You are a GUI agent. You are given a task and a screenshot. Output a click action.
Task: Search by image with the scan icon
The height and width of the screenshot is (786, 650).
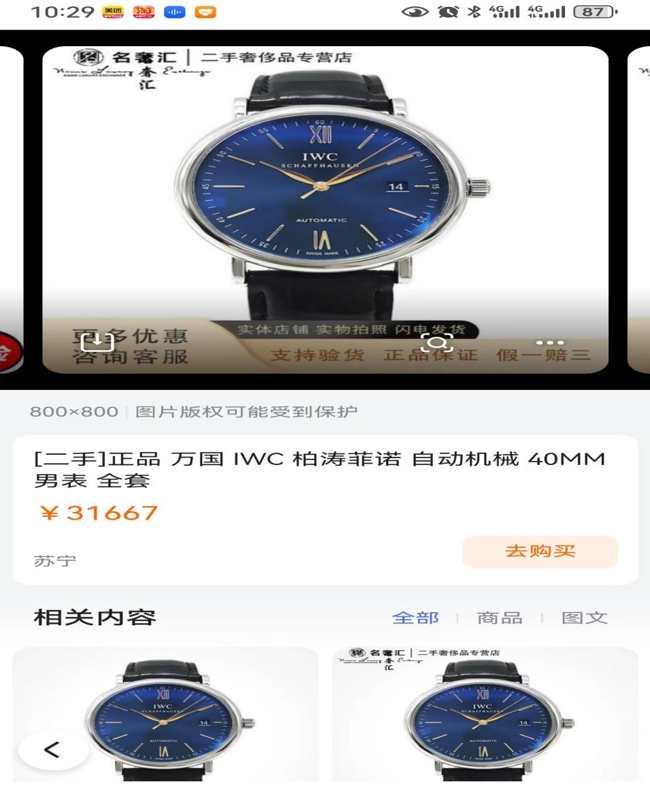(437, 343)
